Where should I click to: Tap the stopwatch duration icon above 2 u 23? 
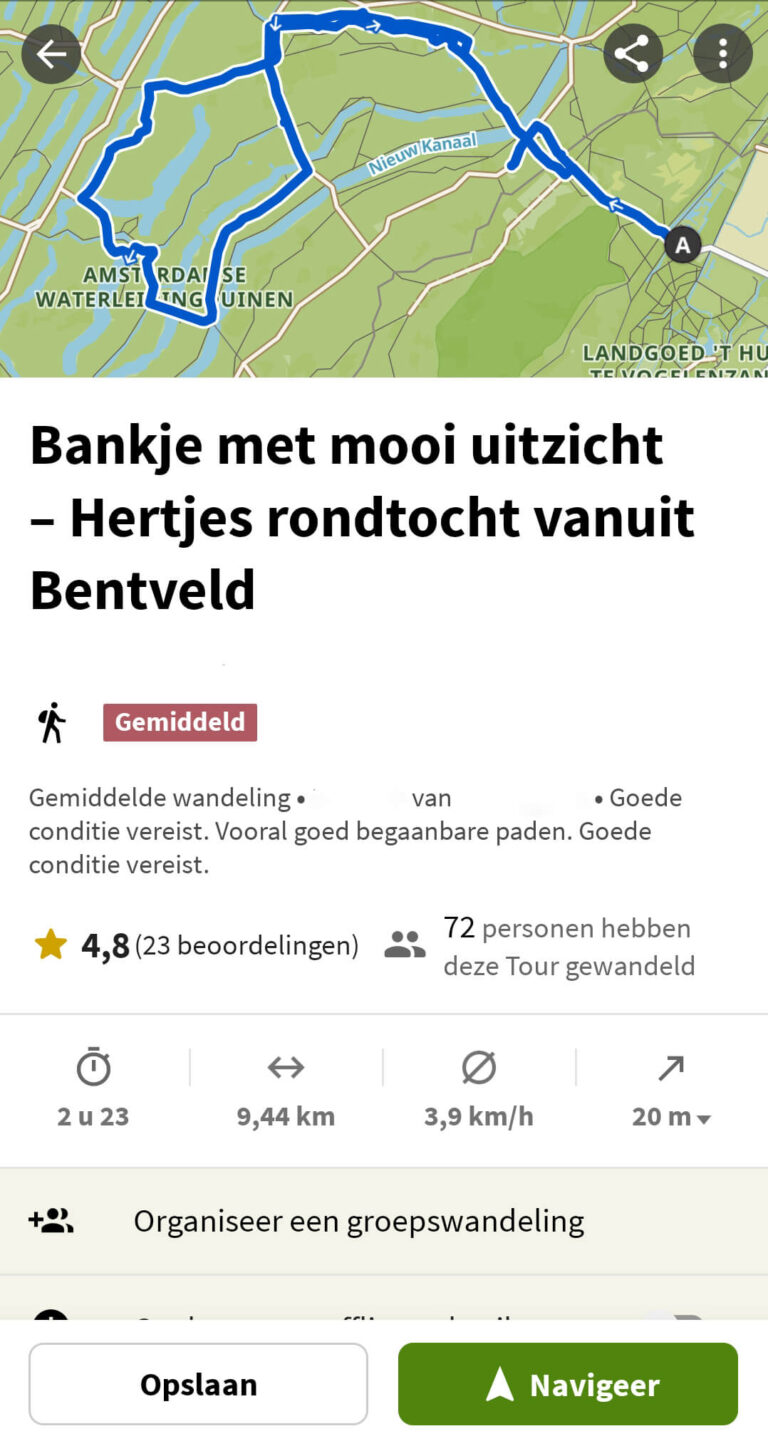pos(92,1066)
